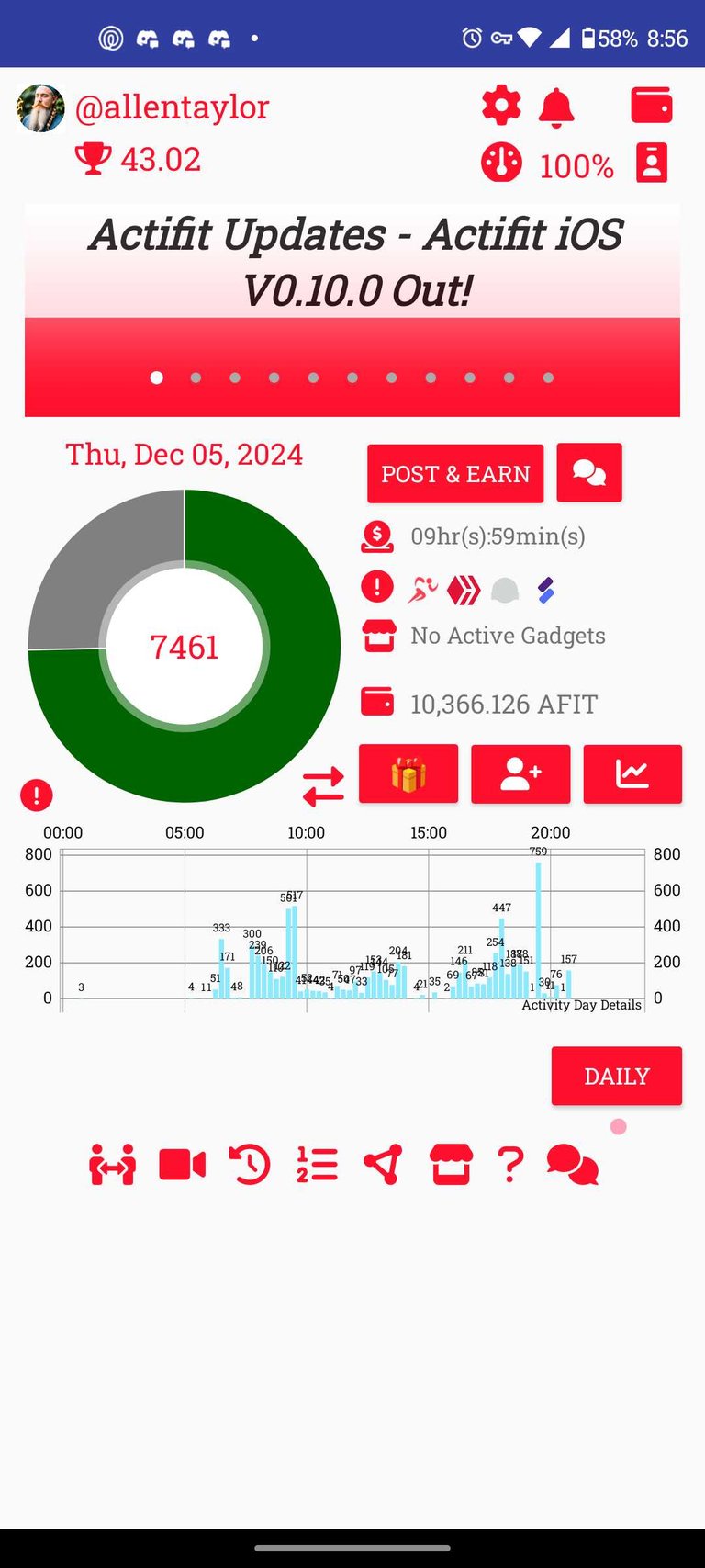This screenshot has width=705, height=1568.
Task: Open the question mark help icon
Action: 510,1165
